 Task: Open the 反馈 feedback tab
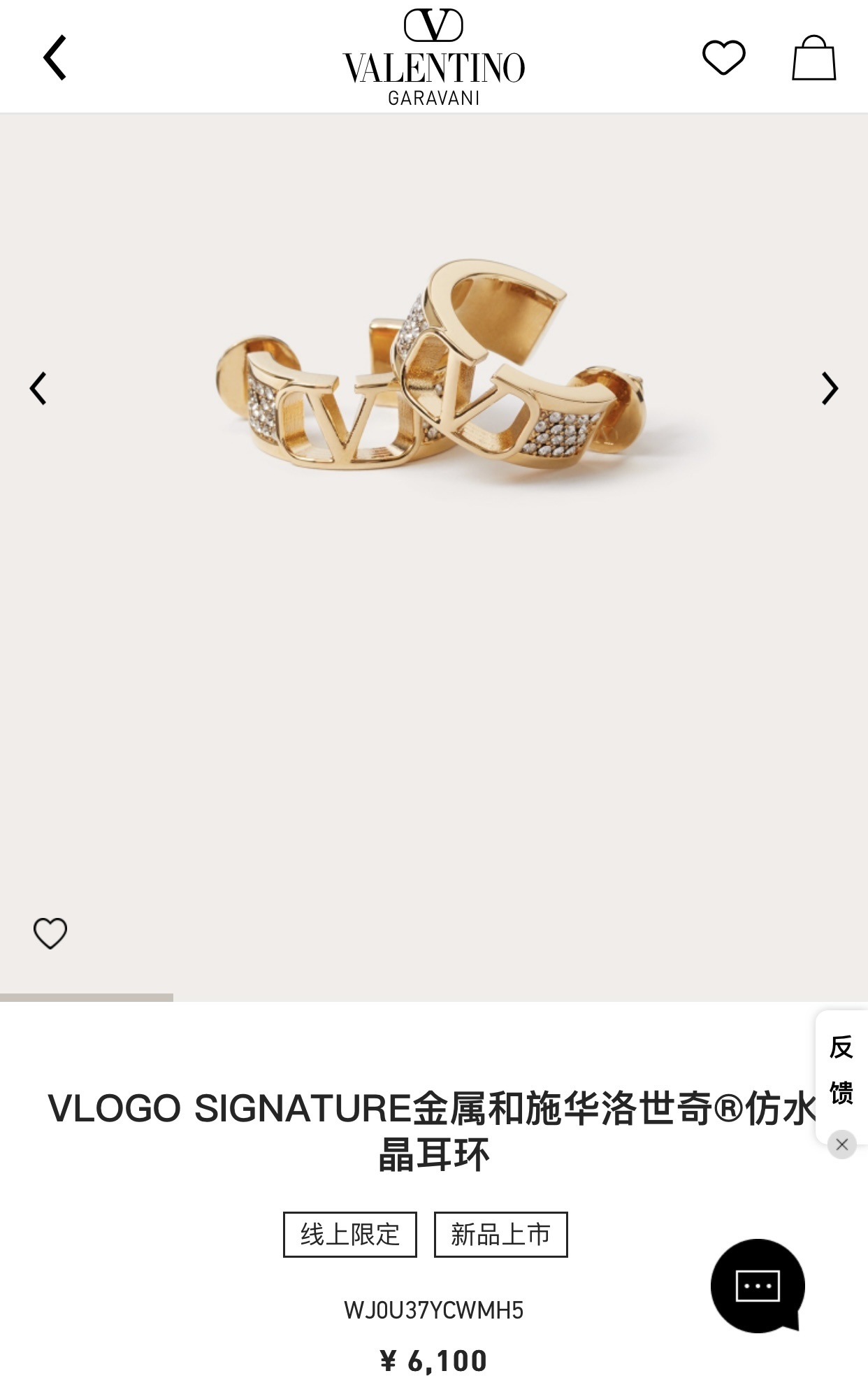coord(841,1070)
